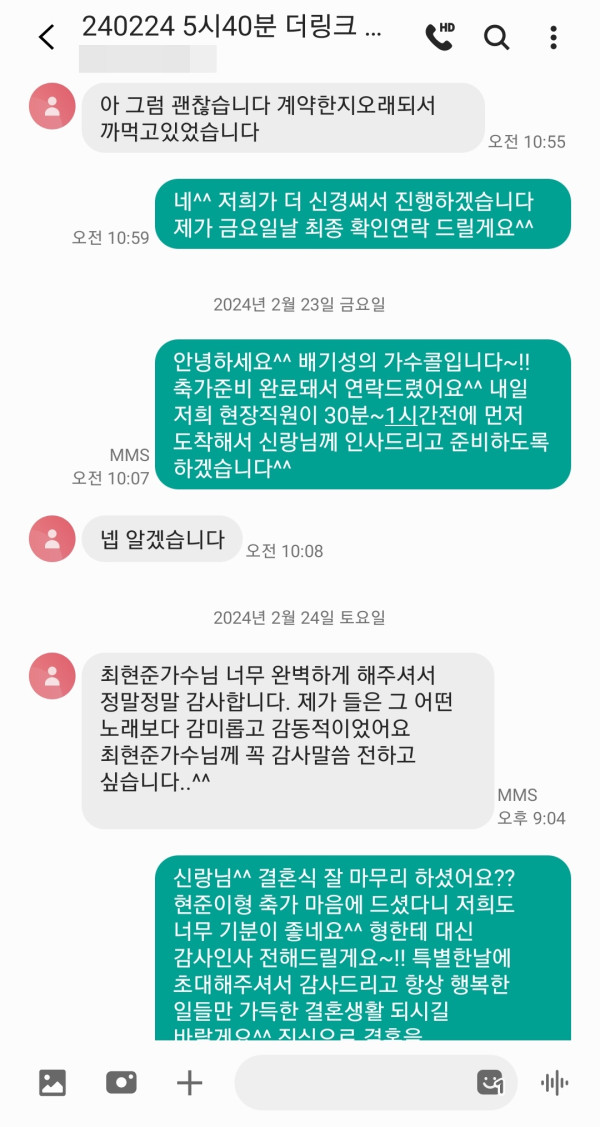The height and width of the screenshot is (1127, 600).
Task: Search within this conversation
Action: (x=496, y=37)
